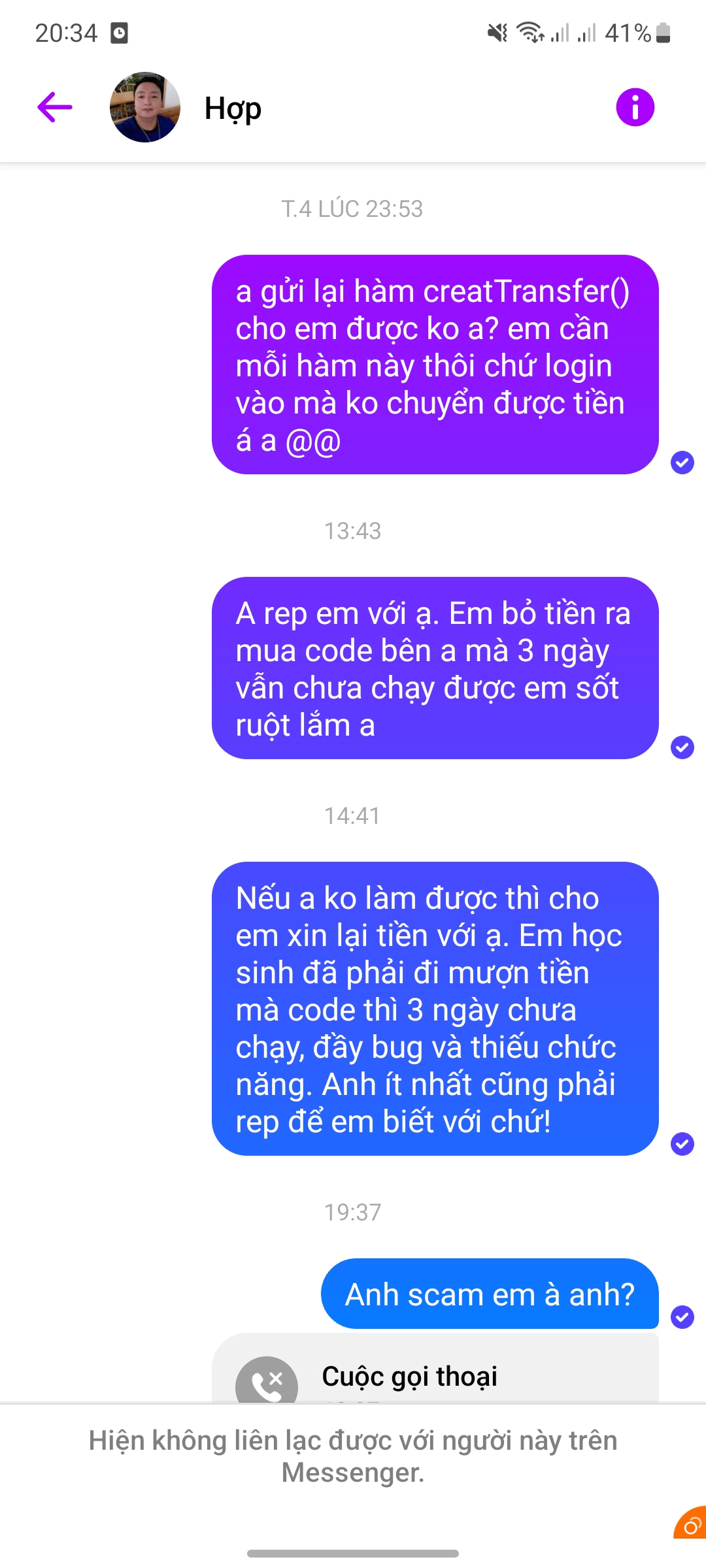This screenshot has width=706, height=1568.
Task: Go back to the chat list
Action: [55, 107]
